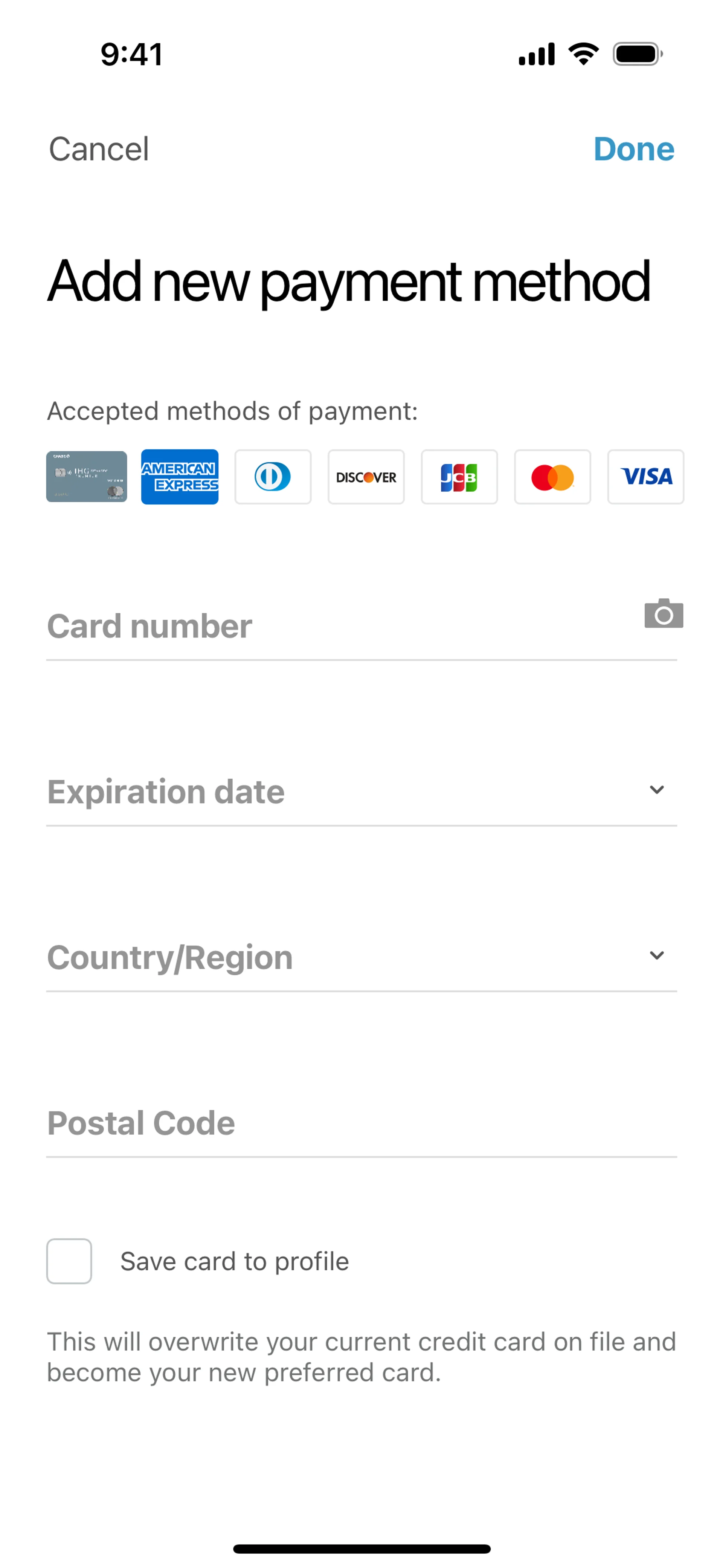The image size is (723, 1568).
Task: Select the Mastercard payment icon
Action: pyautogui.click(x=552, y=477)
